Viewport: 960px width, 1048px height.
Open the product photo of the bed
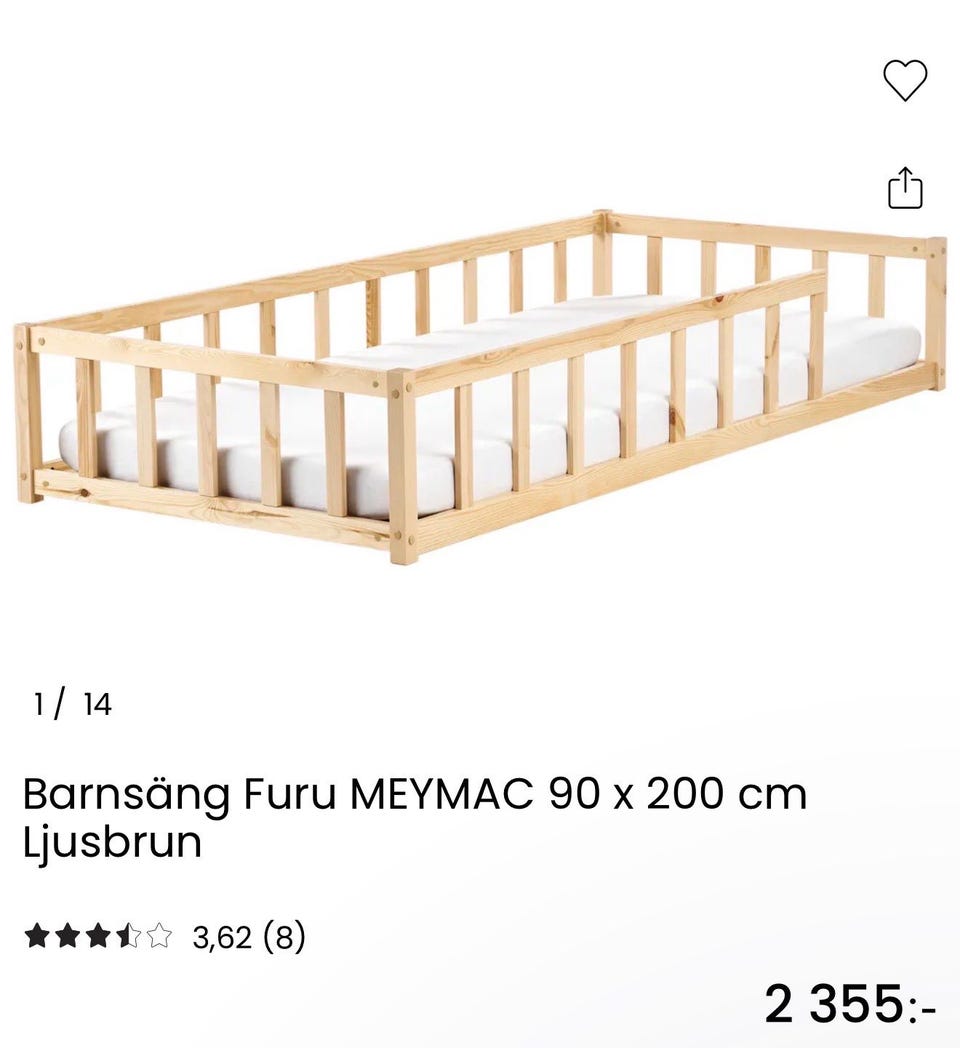[480, 390]
